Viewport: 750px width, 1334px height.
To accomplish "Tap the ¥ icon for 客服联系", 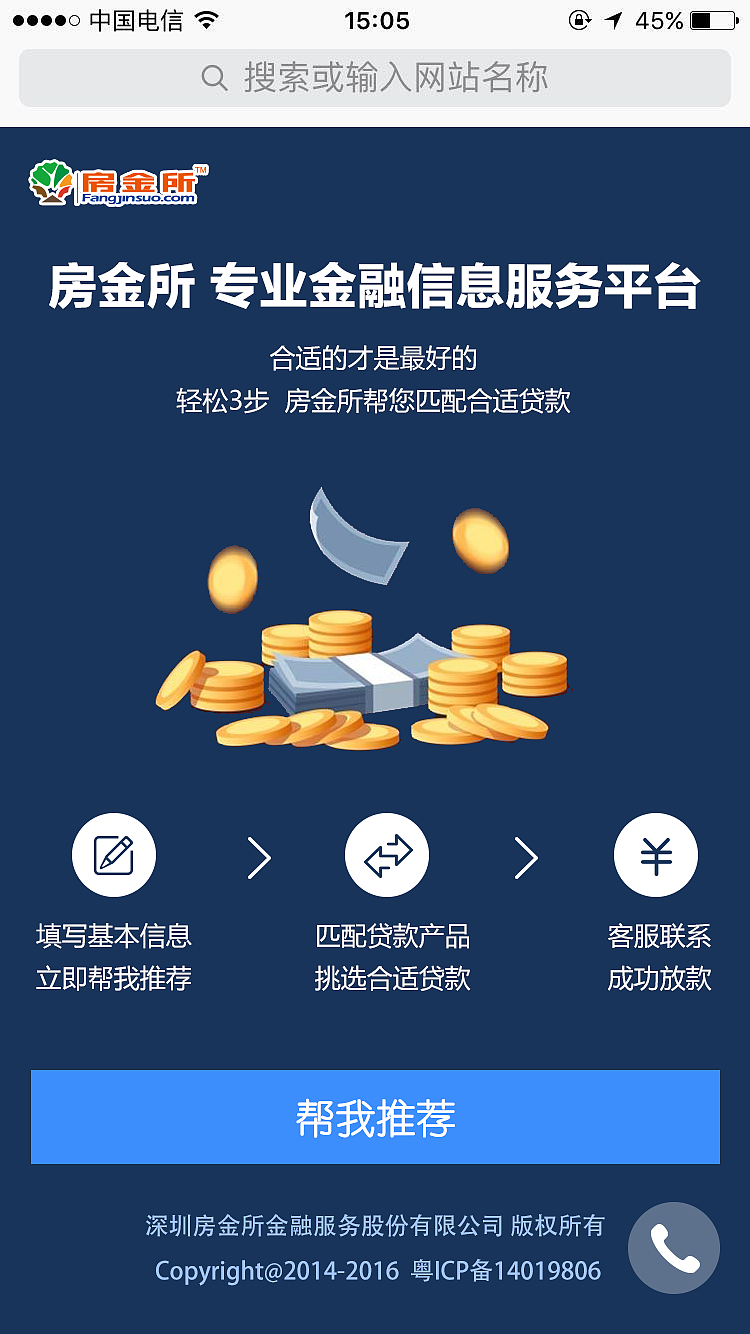I will click(x=656, y=854).
